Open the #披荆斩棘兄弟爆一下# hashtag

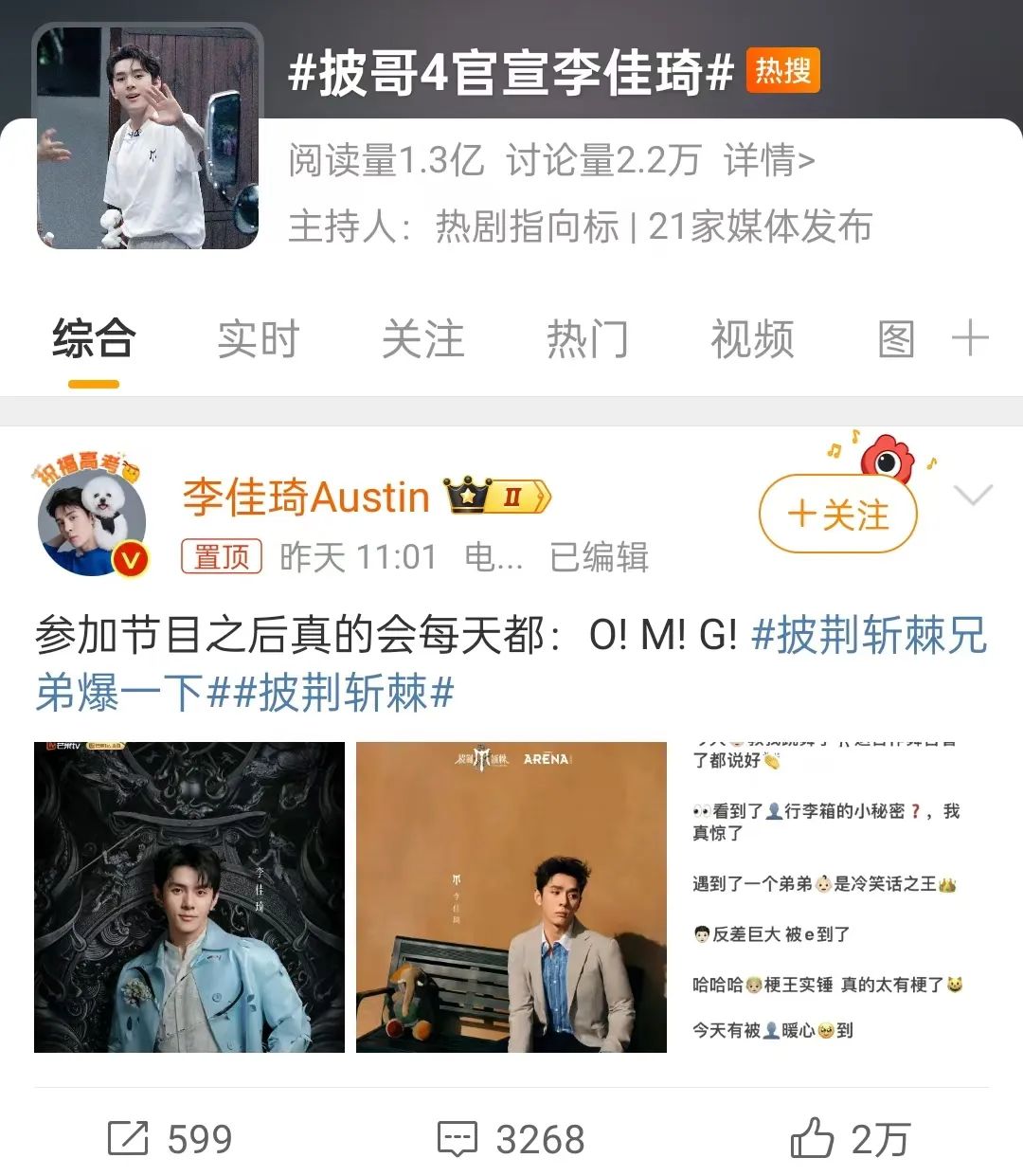(x=869, y=636)
